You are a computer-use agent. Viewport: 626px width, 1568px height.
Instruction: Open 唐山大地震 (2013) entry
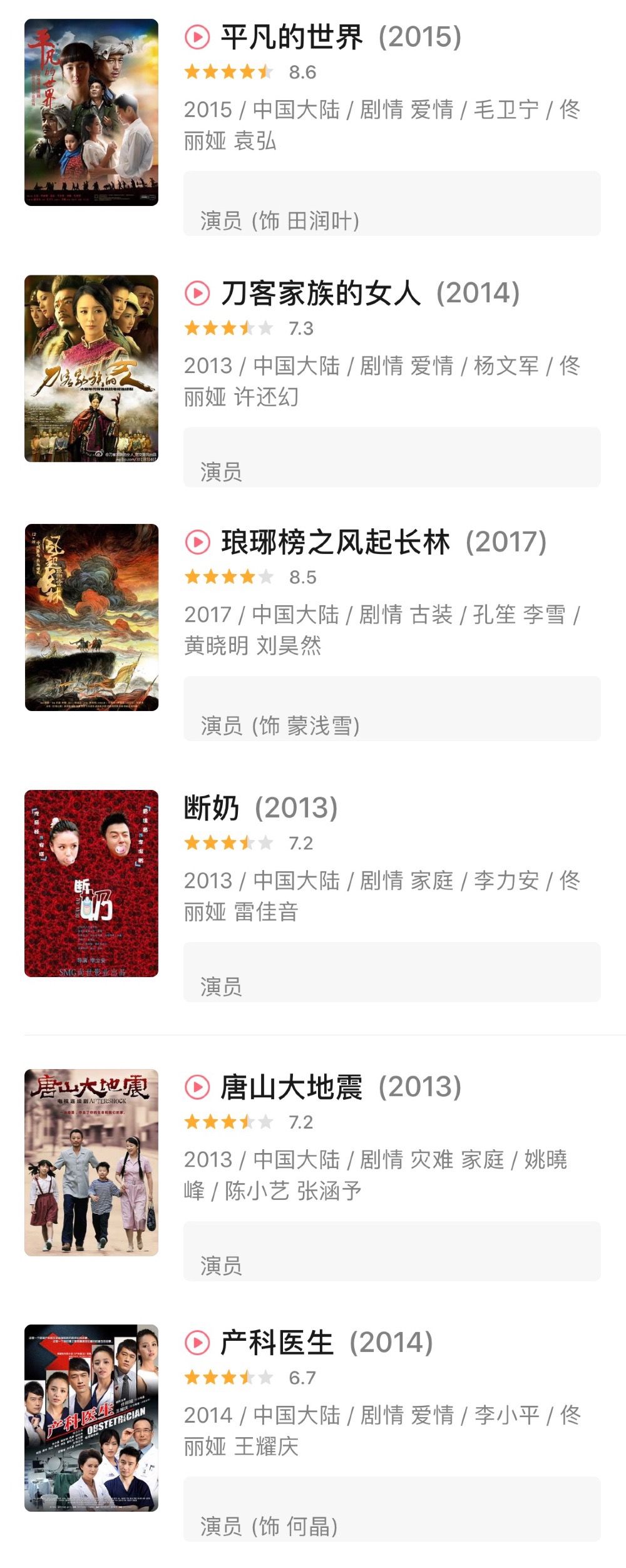tap(341, 1087)
